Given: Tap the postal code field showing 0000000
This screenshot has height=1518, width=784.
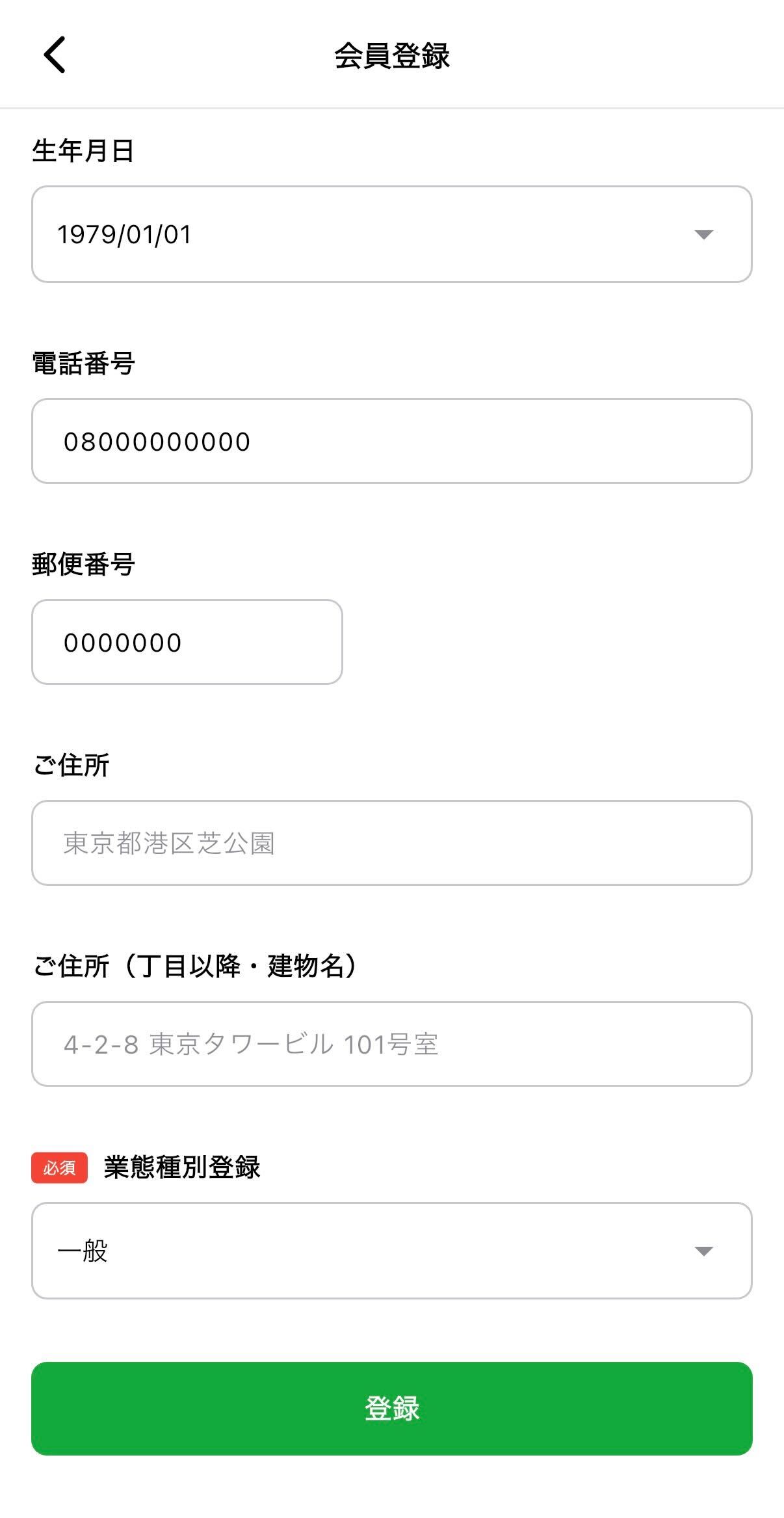Looking at the screenshot, I should tap(186, 642).
